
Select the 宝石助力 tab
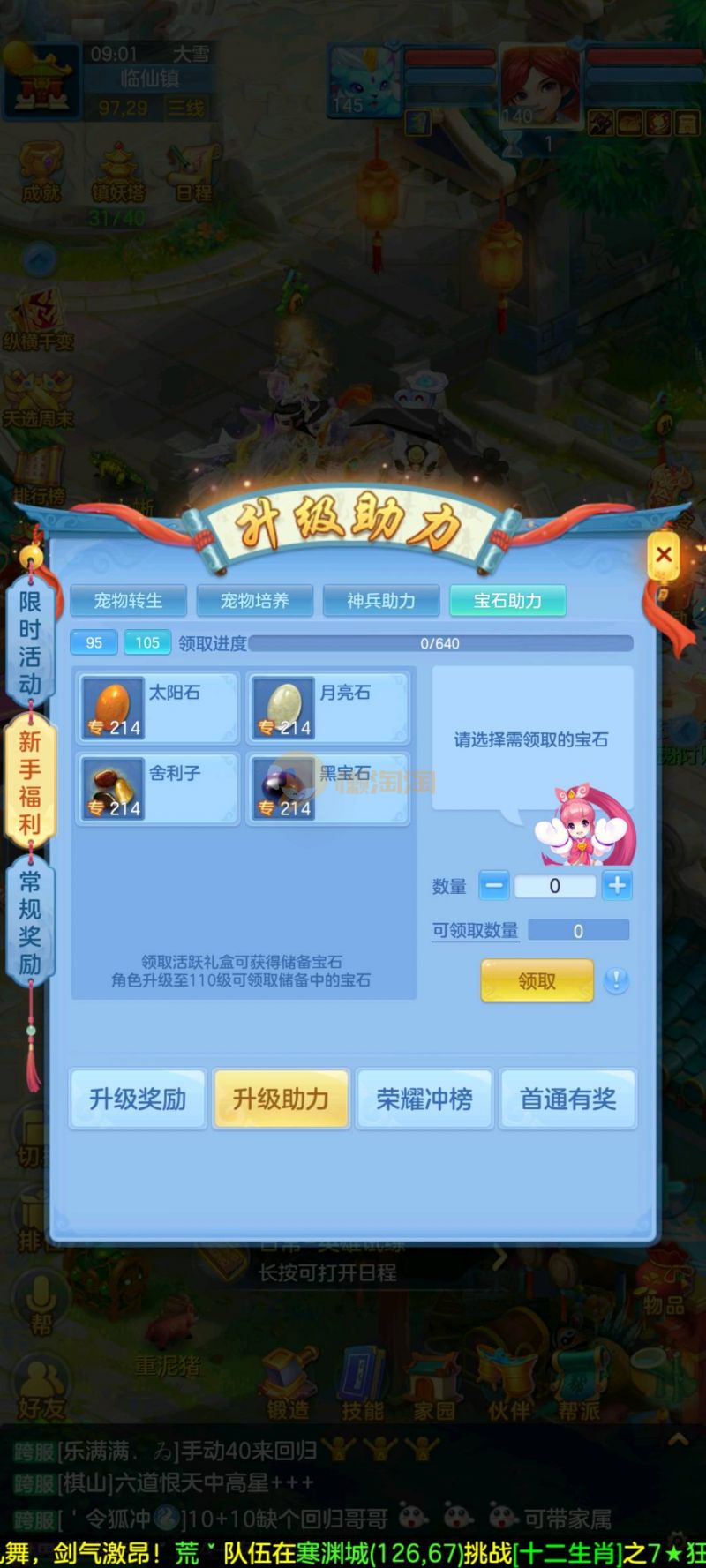point(507,601)
